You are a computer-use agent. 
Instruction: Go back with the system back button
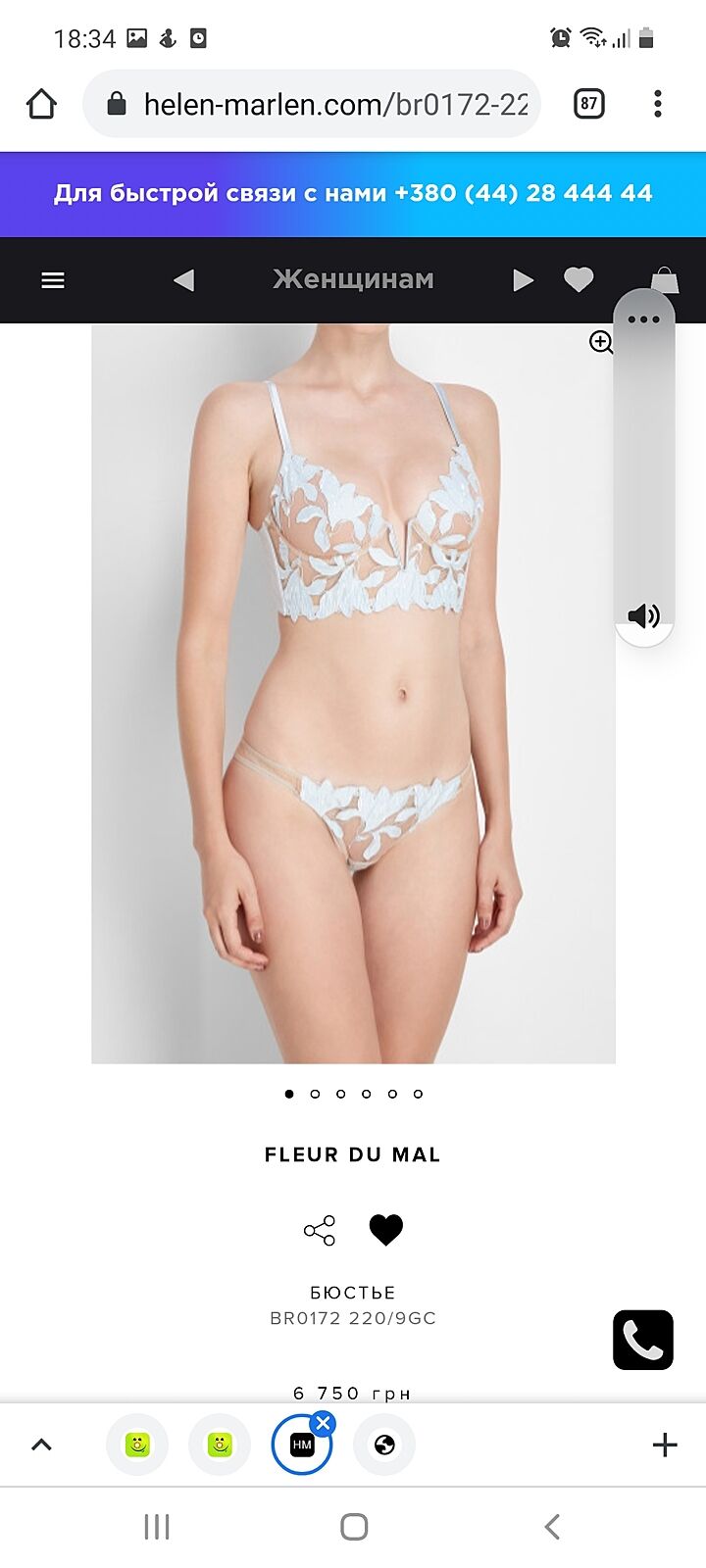[552, 1526]
